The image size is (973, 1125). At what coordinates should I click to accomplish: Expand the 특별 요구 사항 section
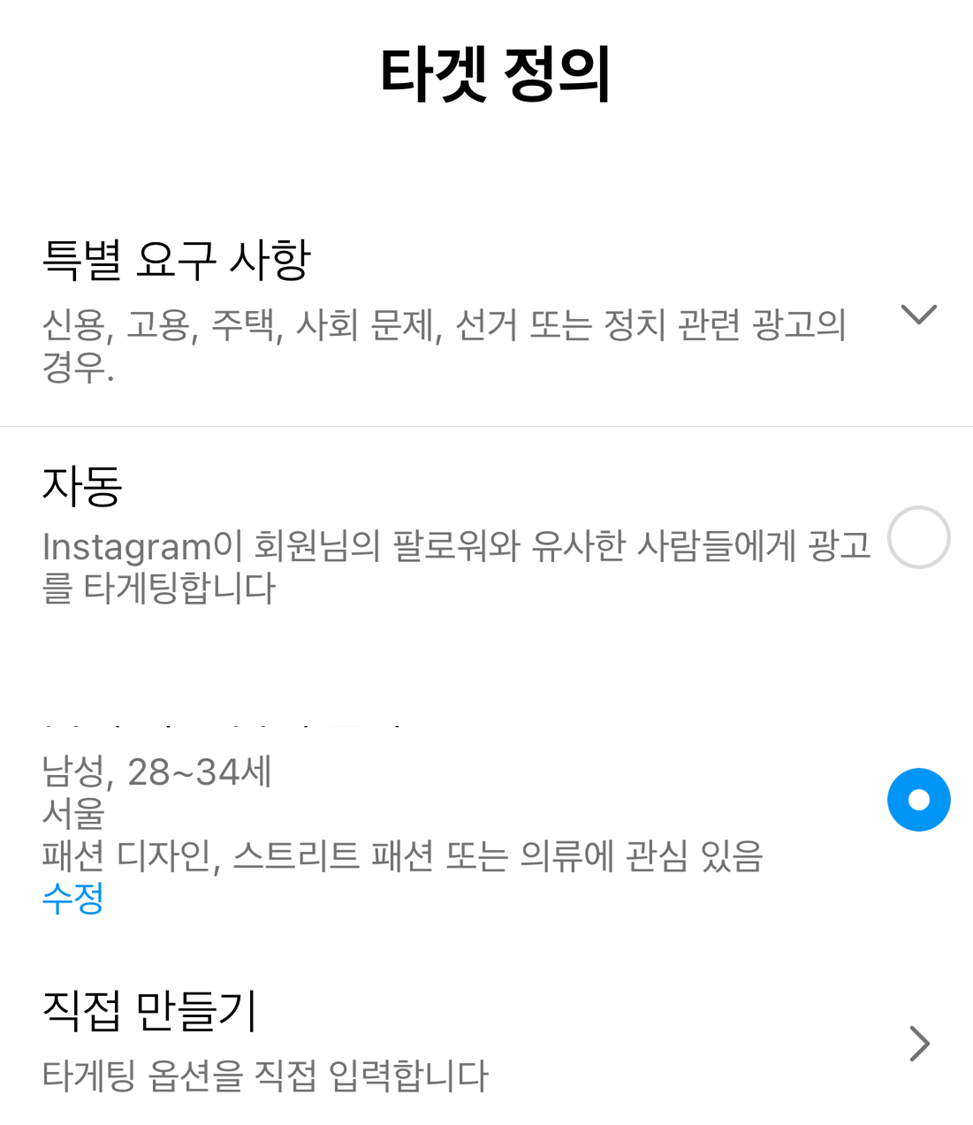(x=917, y=315)
